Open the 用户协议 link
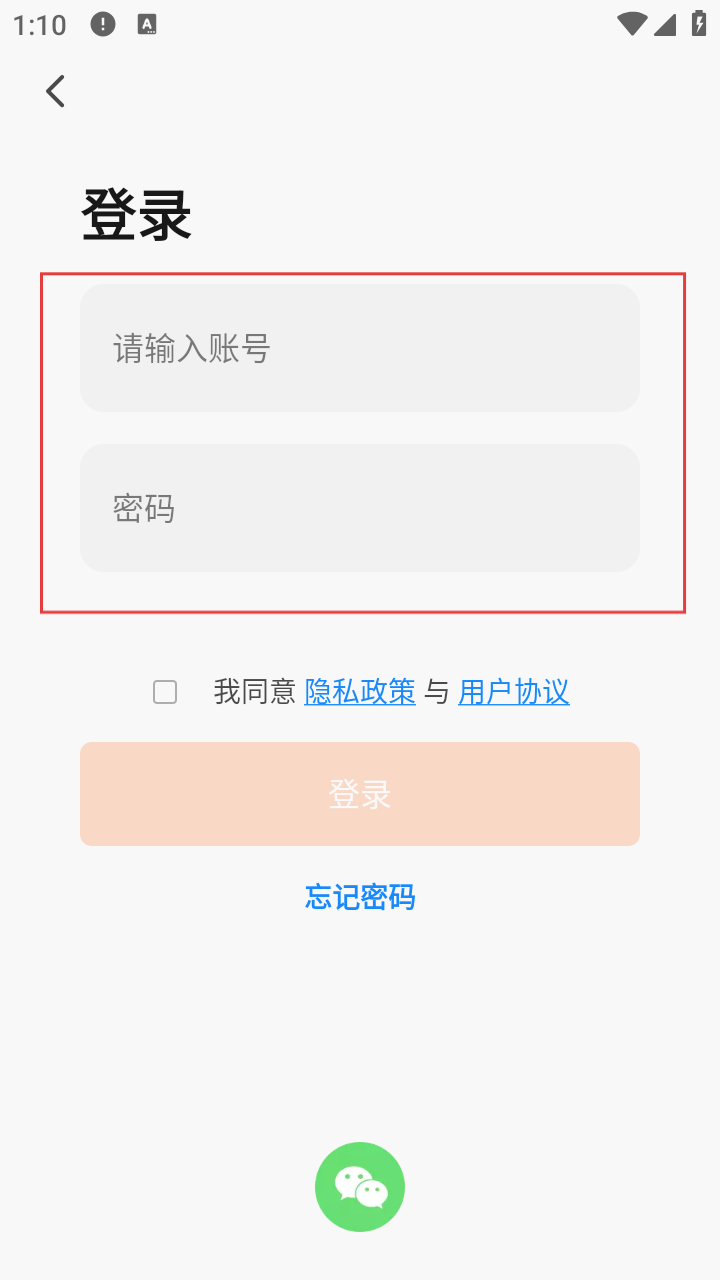 click(x=514, y=692)
